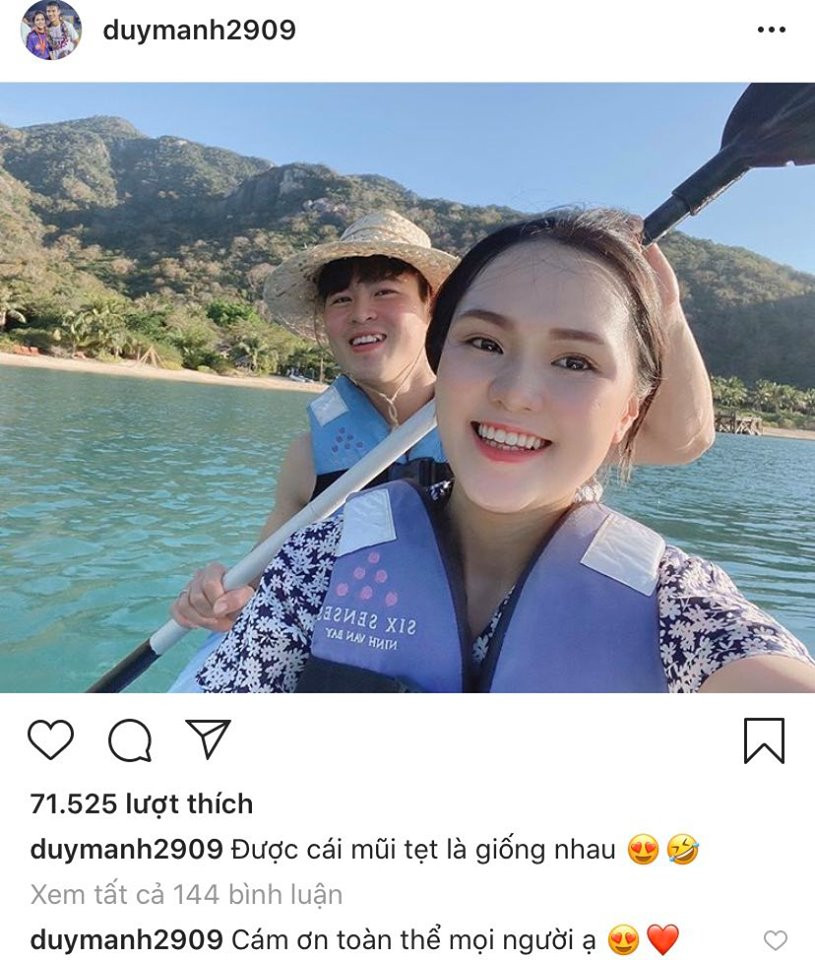Tap the duymanh2909 username in the post header
Viewport: 815px width, 960px height.
pos(199,30)
